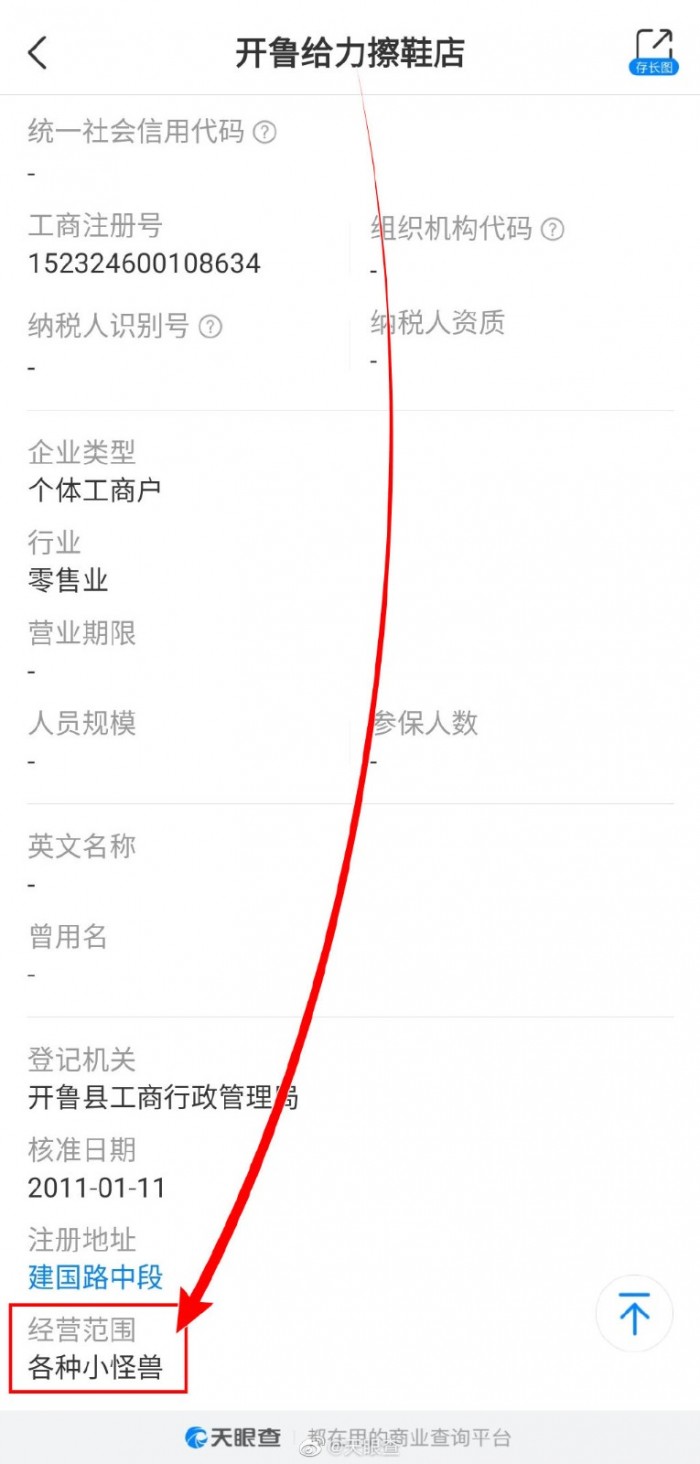
Task: Save page as long image (存长图)
Action: (654, 52)
